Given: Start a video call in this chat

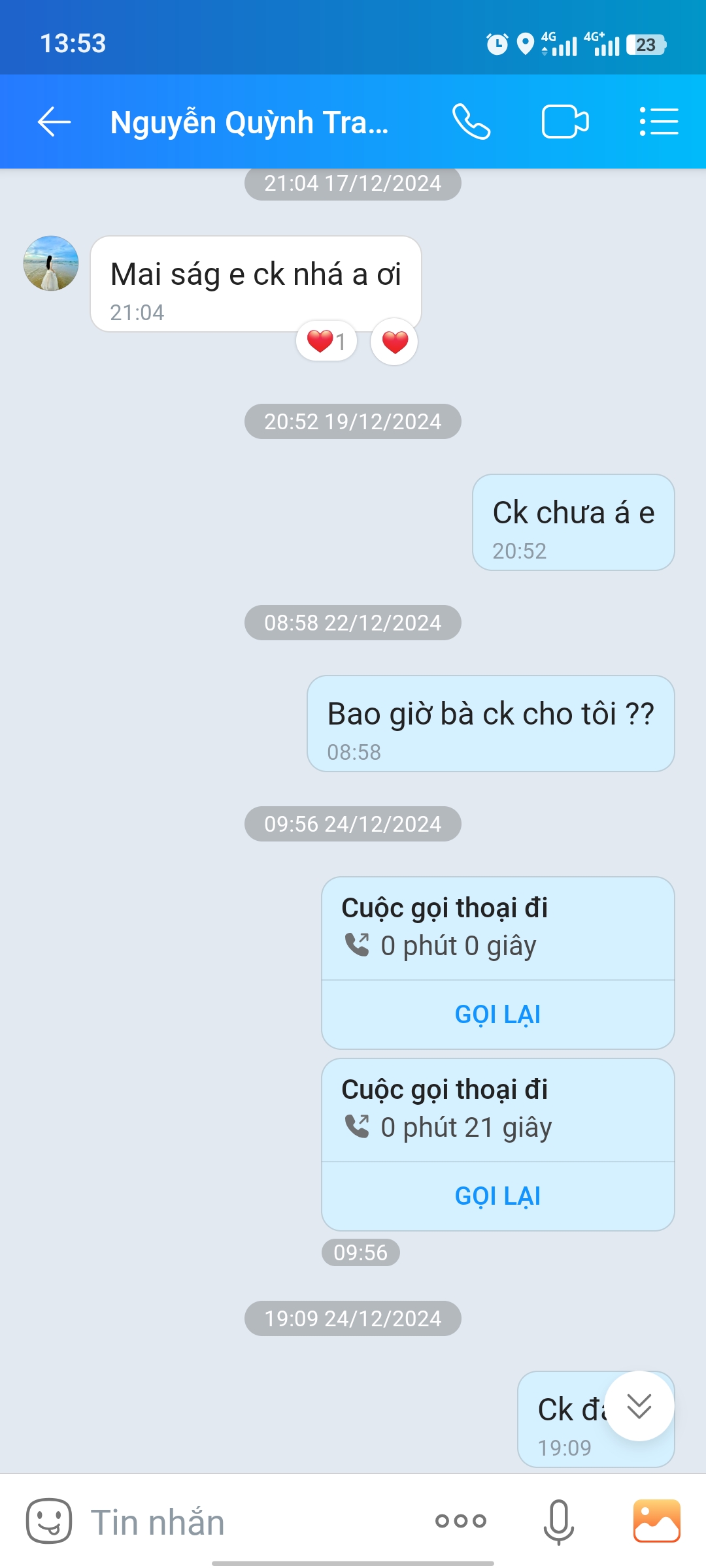Looking at the screenshot, I should pyautogui.click(x=565, y=122).
